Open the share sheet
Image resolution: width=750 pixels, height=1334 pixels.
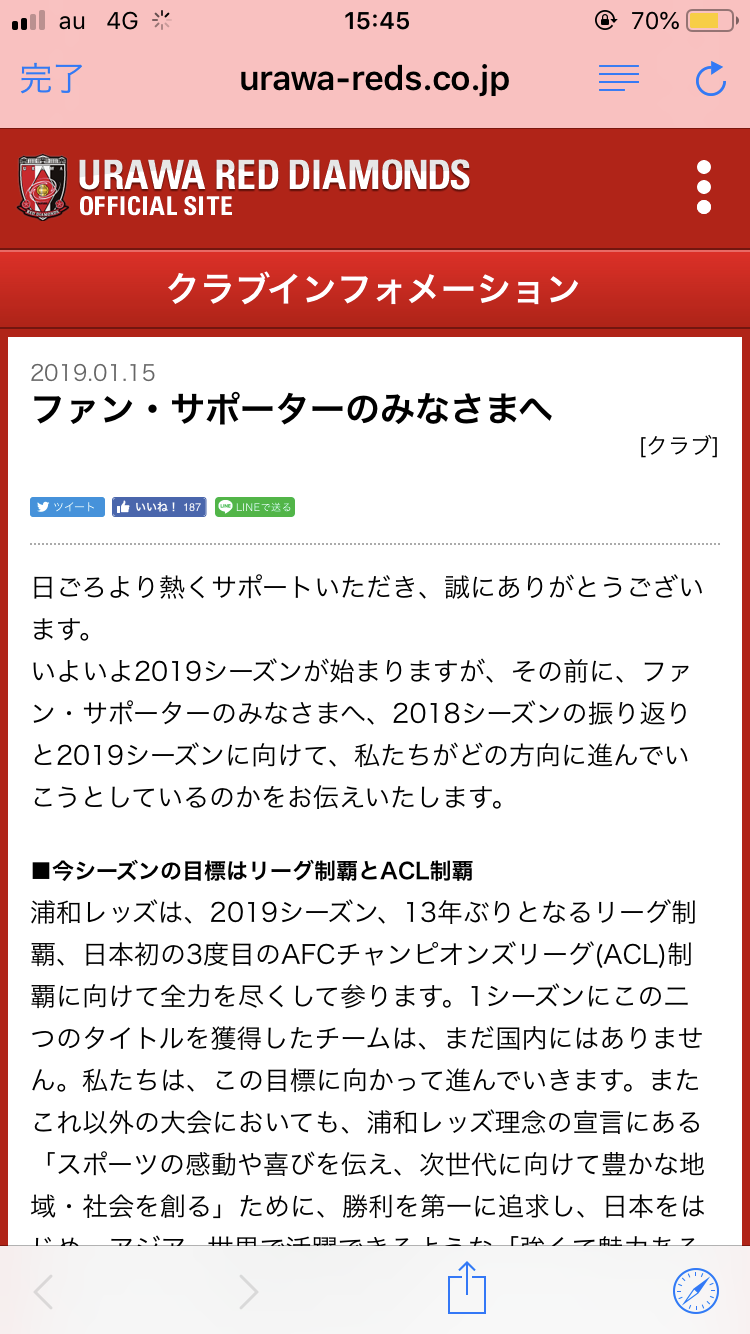(x=466, y=1289)
